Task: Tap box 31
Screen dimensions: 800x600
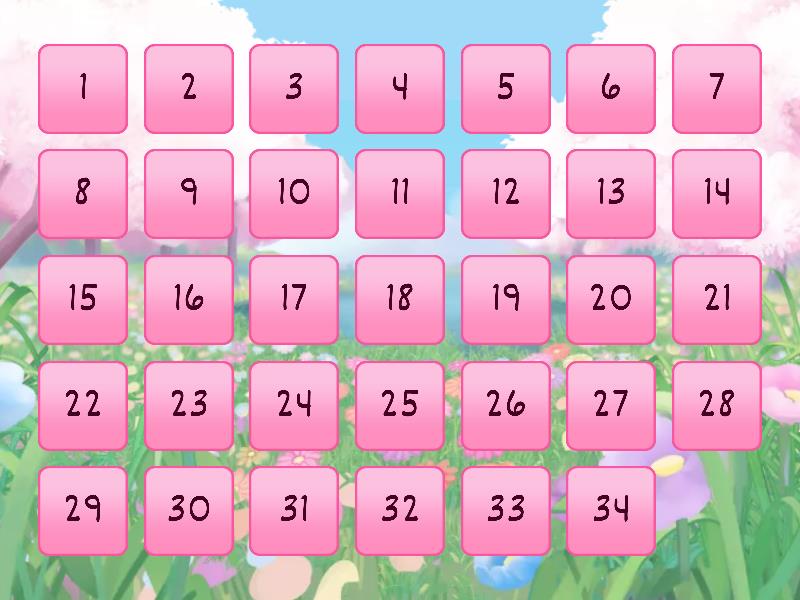Action: coord(294,511)
